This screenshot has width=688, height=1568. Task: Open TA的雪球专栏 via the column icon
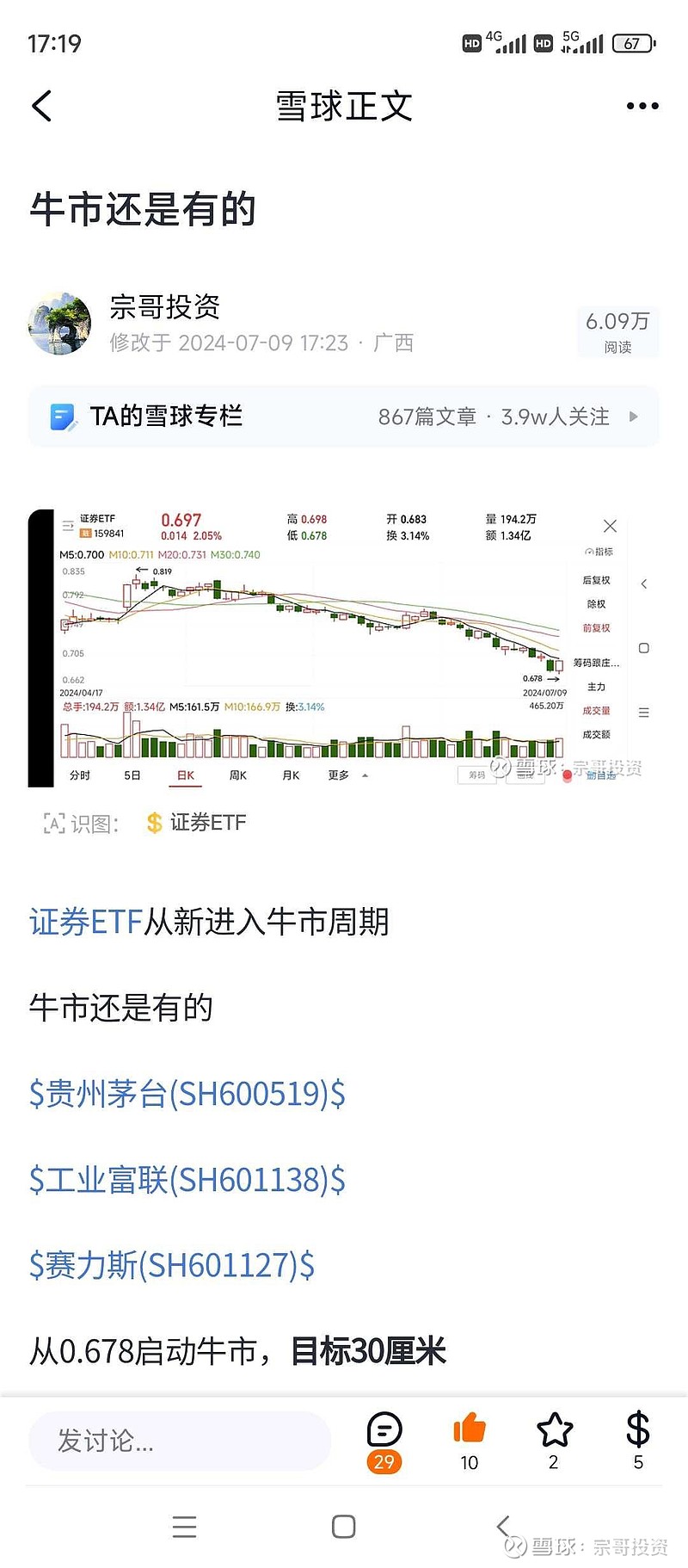[60, 417]
